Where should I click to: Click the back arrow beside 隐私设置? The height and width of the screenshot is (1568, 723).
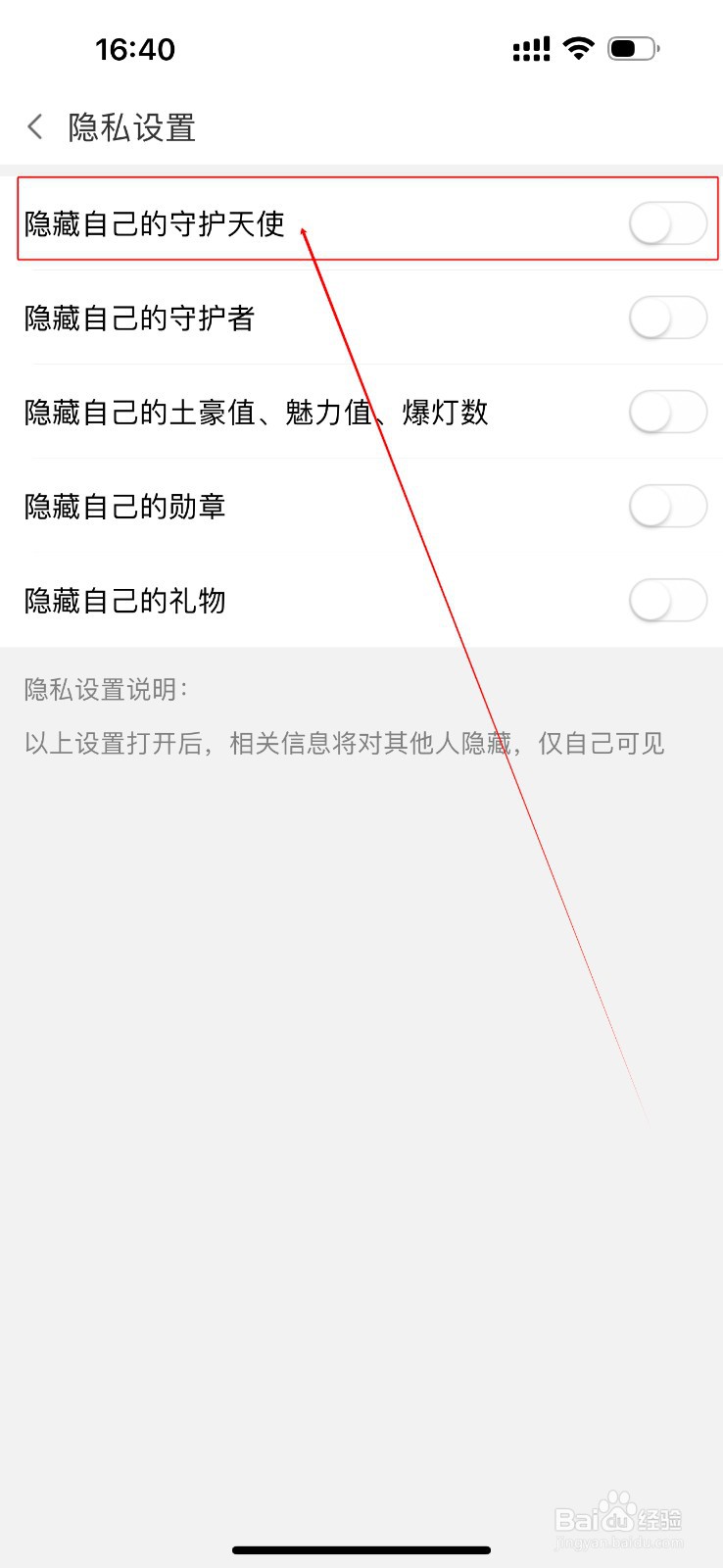click(34, 126)
